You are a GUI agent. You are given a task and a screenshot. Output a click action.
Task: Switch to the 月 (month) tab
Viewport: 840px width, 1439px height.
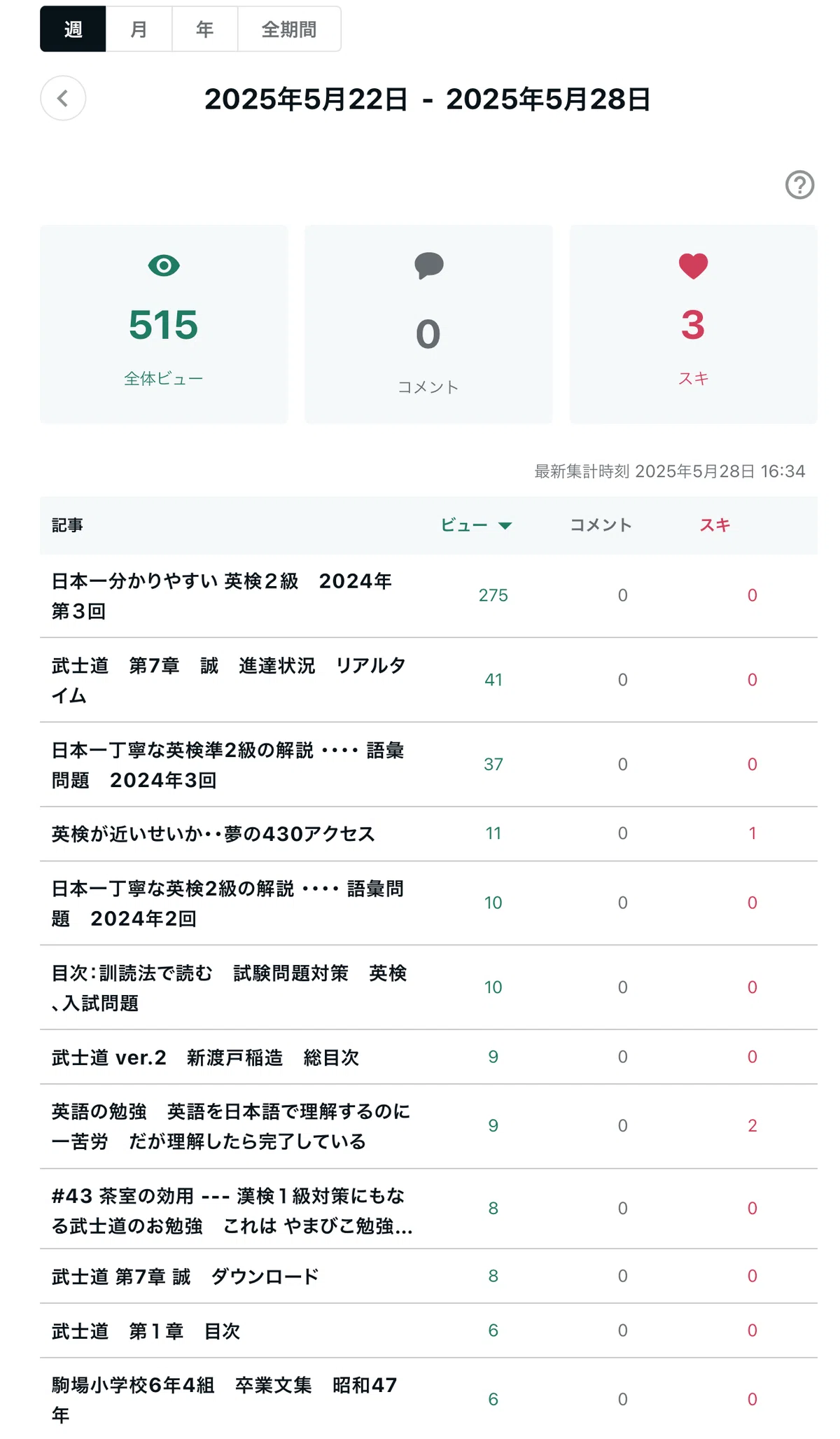[139, 29]
